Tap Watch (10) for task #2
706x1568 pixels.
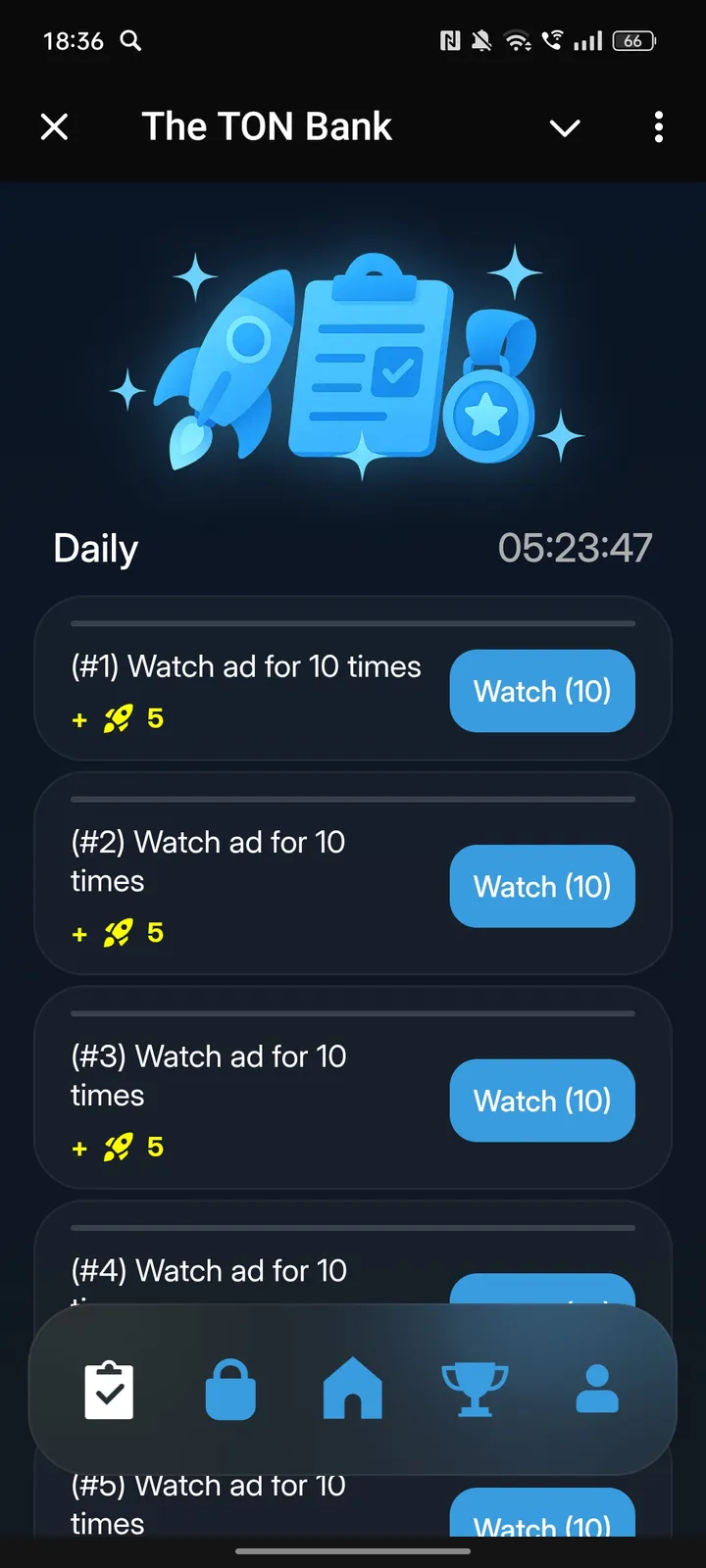point(542,886)
